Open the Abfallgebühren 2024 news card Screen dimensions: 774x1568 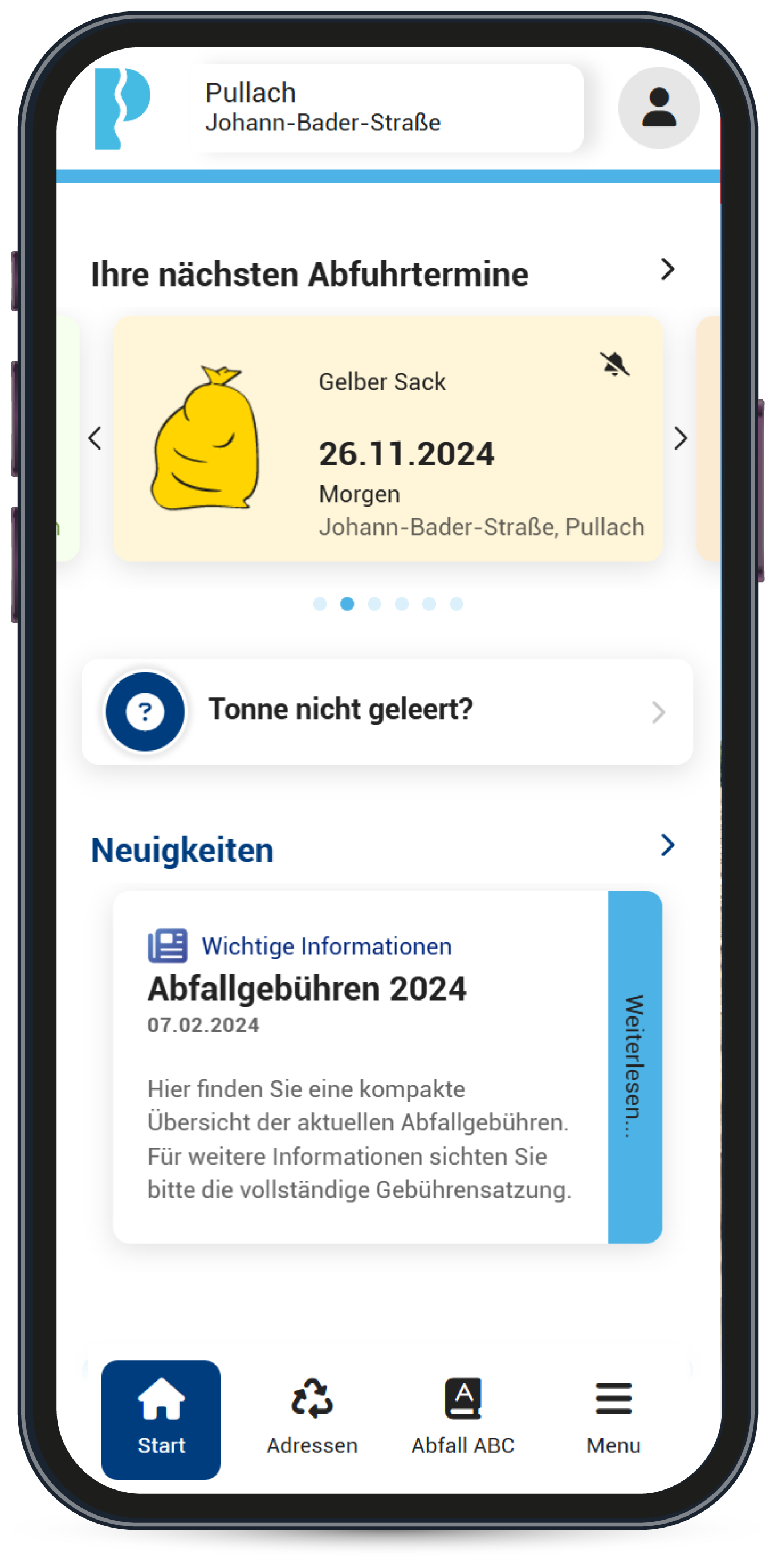tap(361, 1067)
